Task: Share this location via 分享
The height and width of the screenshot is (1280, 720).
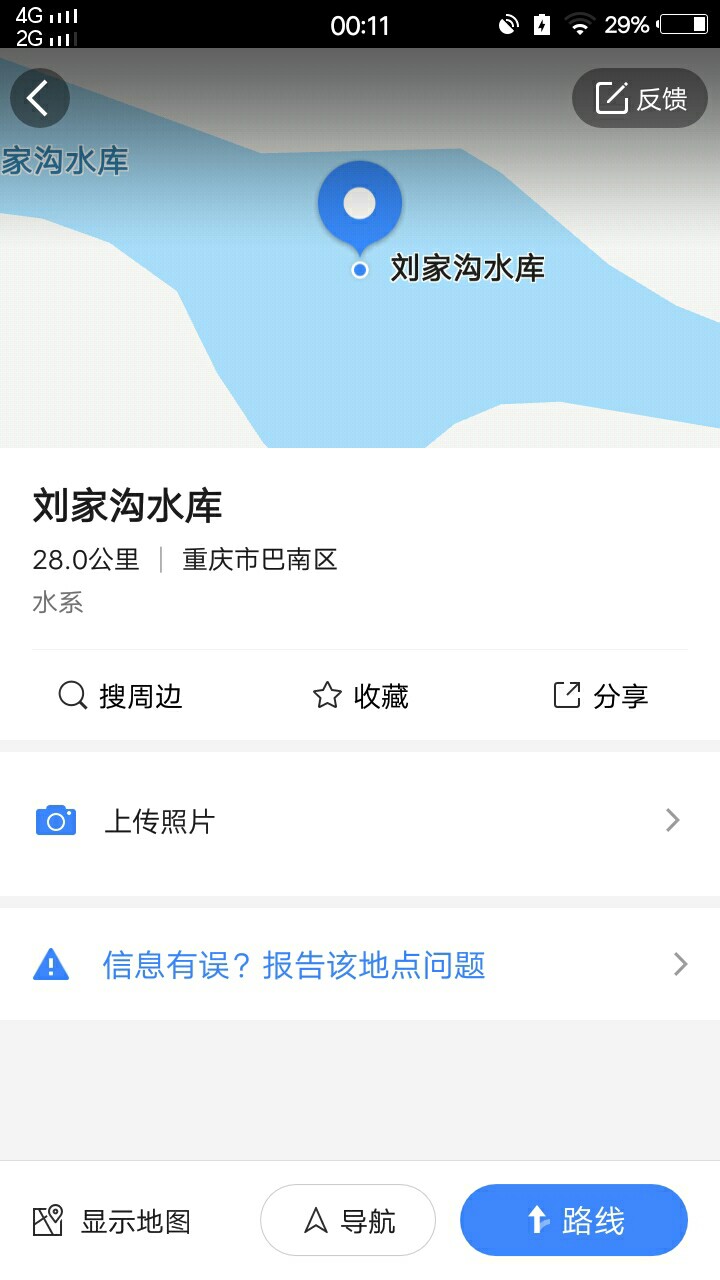Action: pyautogui.click(x=600, y=696)
